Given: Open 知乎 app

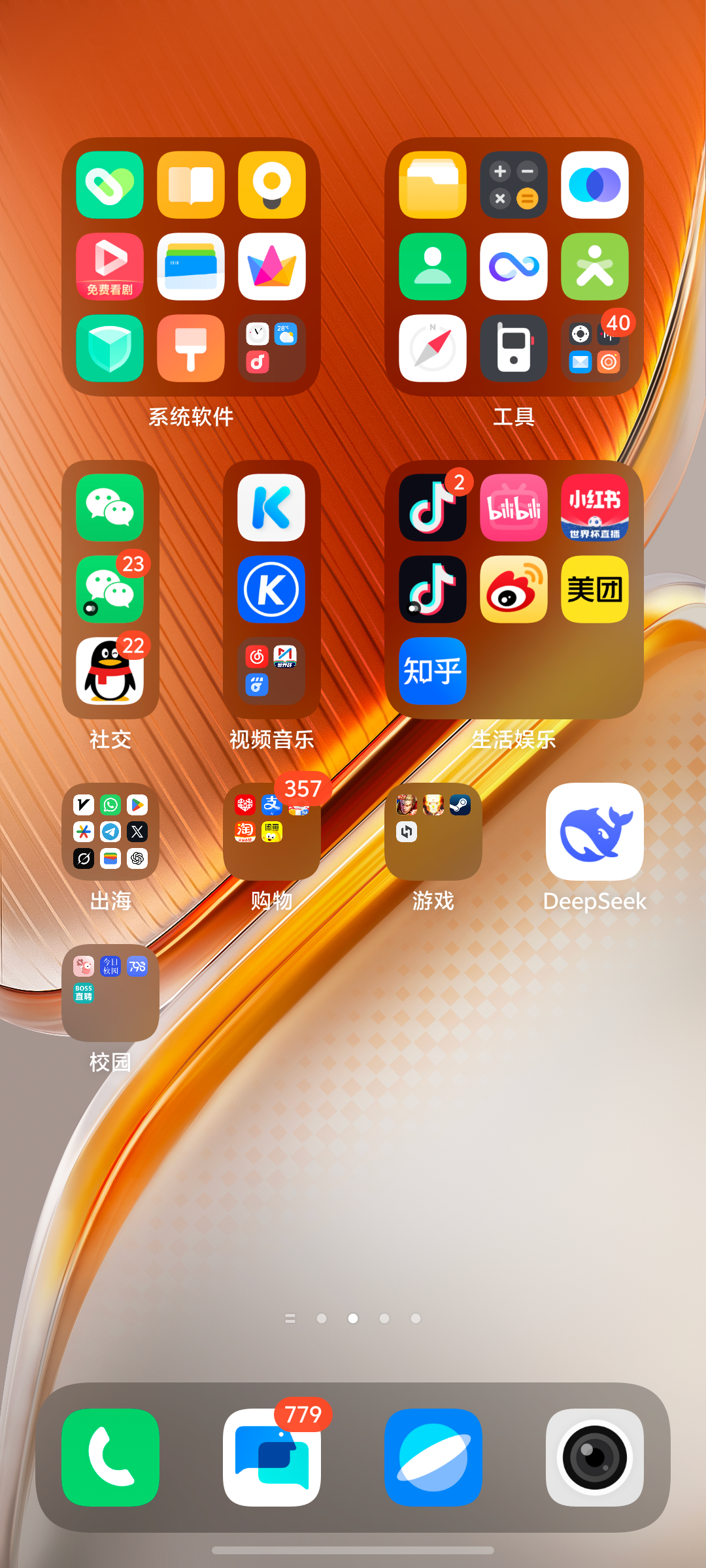Looking at the screenshot, I should tap(433, 671).
